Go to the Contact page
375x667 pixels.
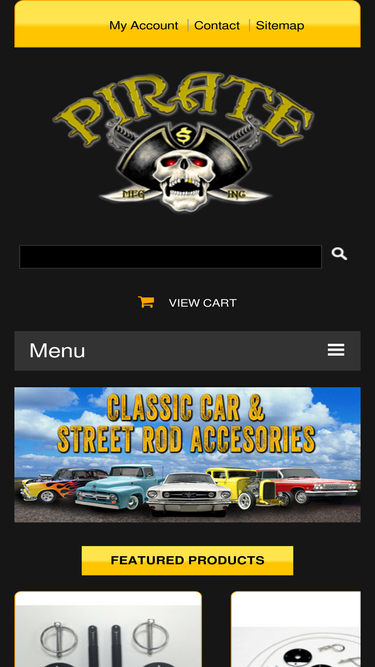coord(217,26)
